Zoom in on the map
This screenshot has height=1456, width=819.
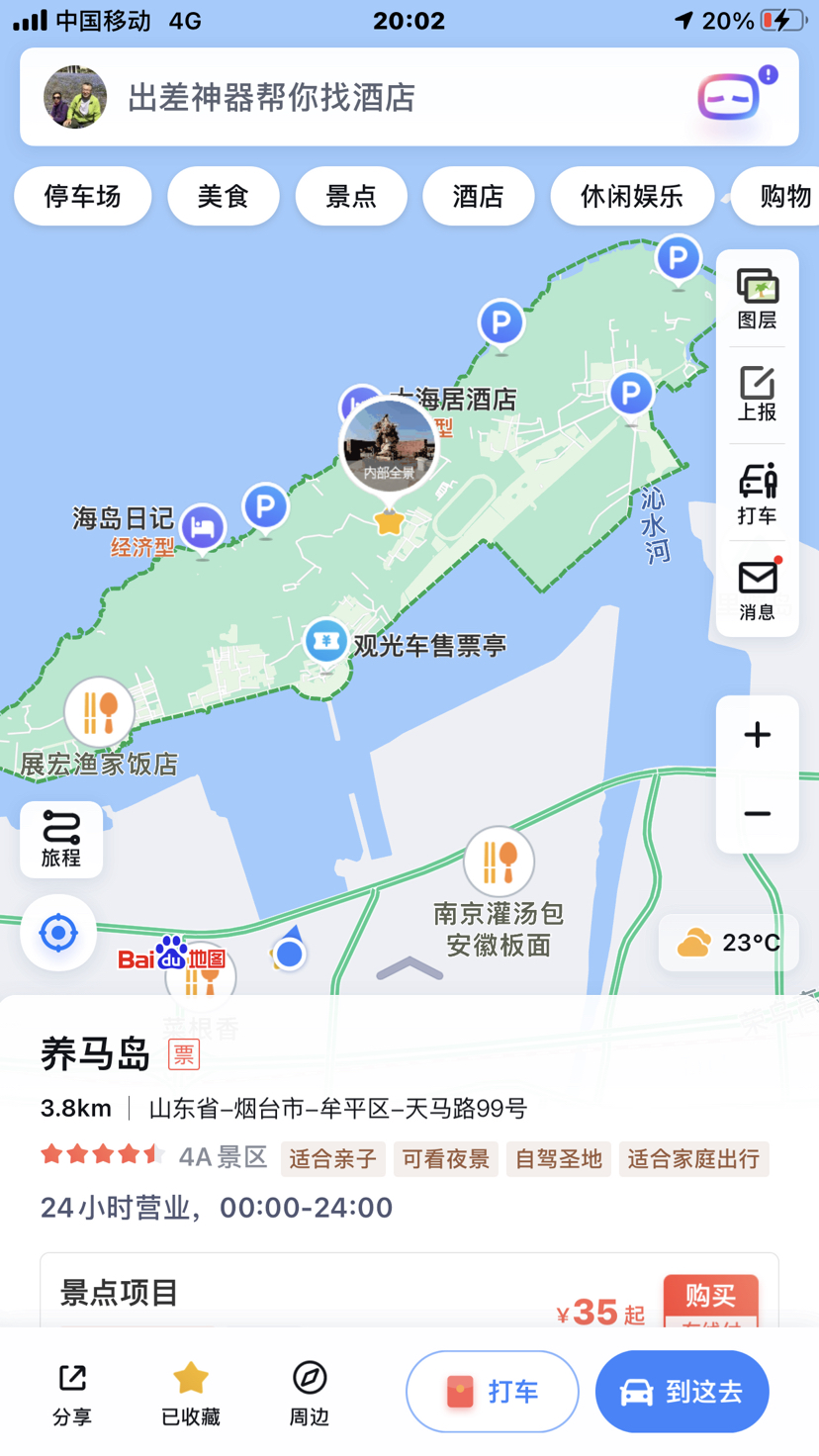tap(758, 735)
